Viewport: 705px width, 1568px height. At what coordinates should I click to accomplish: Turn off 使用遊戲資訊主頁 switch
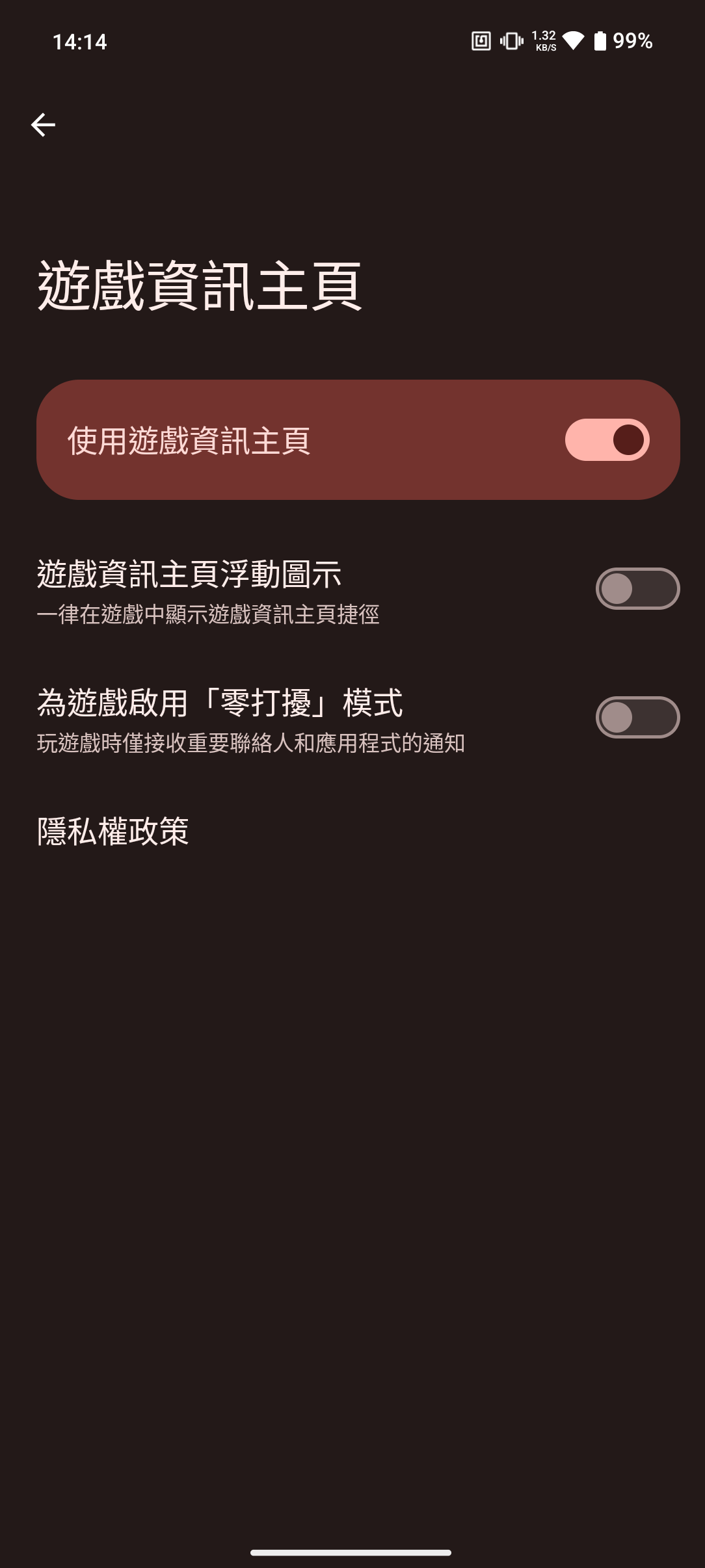(x=607, y=440)
